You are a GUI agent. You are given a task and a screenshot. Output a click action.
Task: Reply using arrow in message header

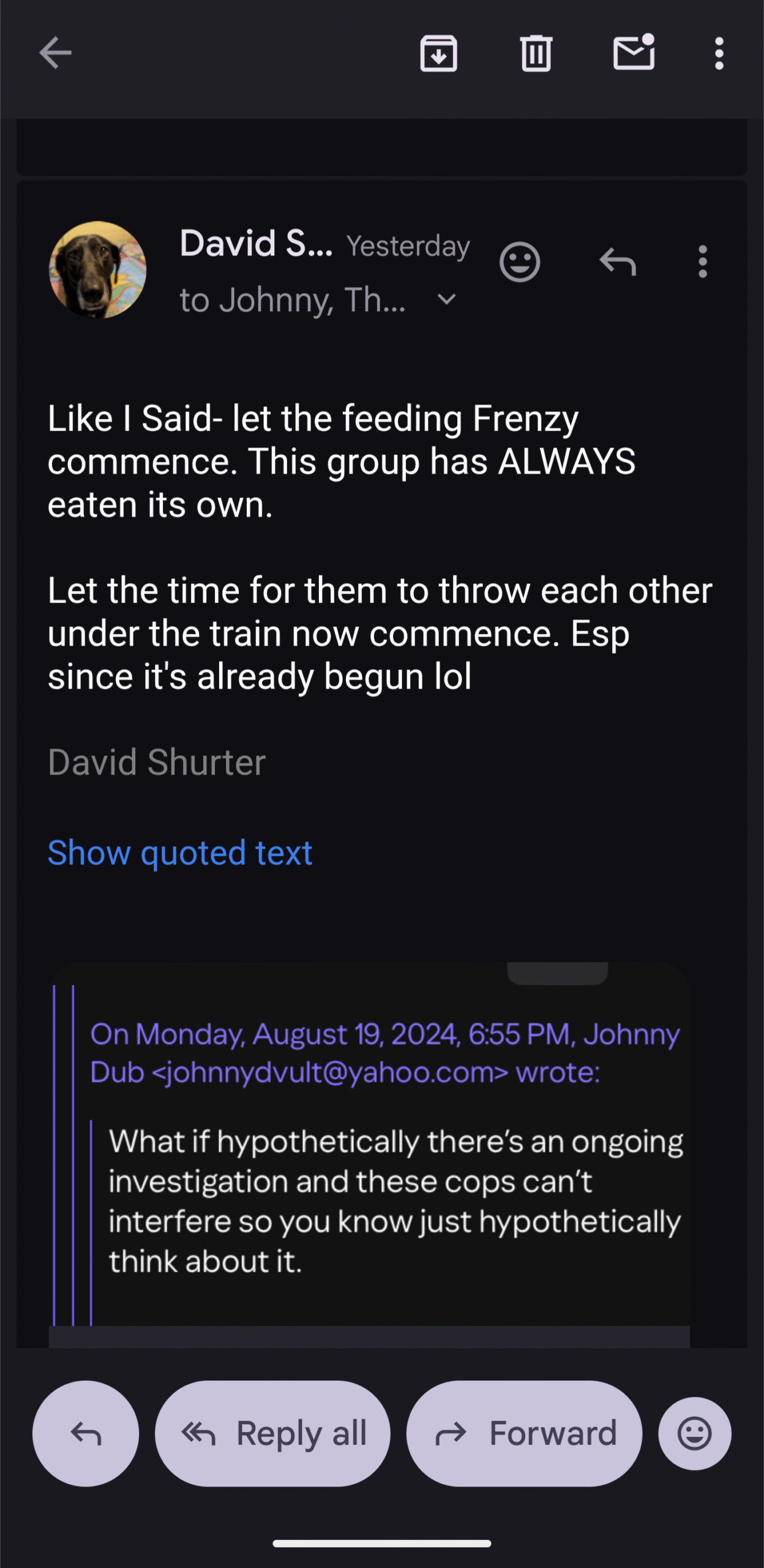pyautogui.click(x=617, y=262)
